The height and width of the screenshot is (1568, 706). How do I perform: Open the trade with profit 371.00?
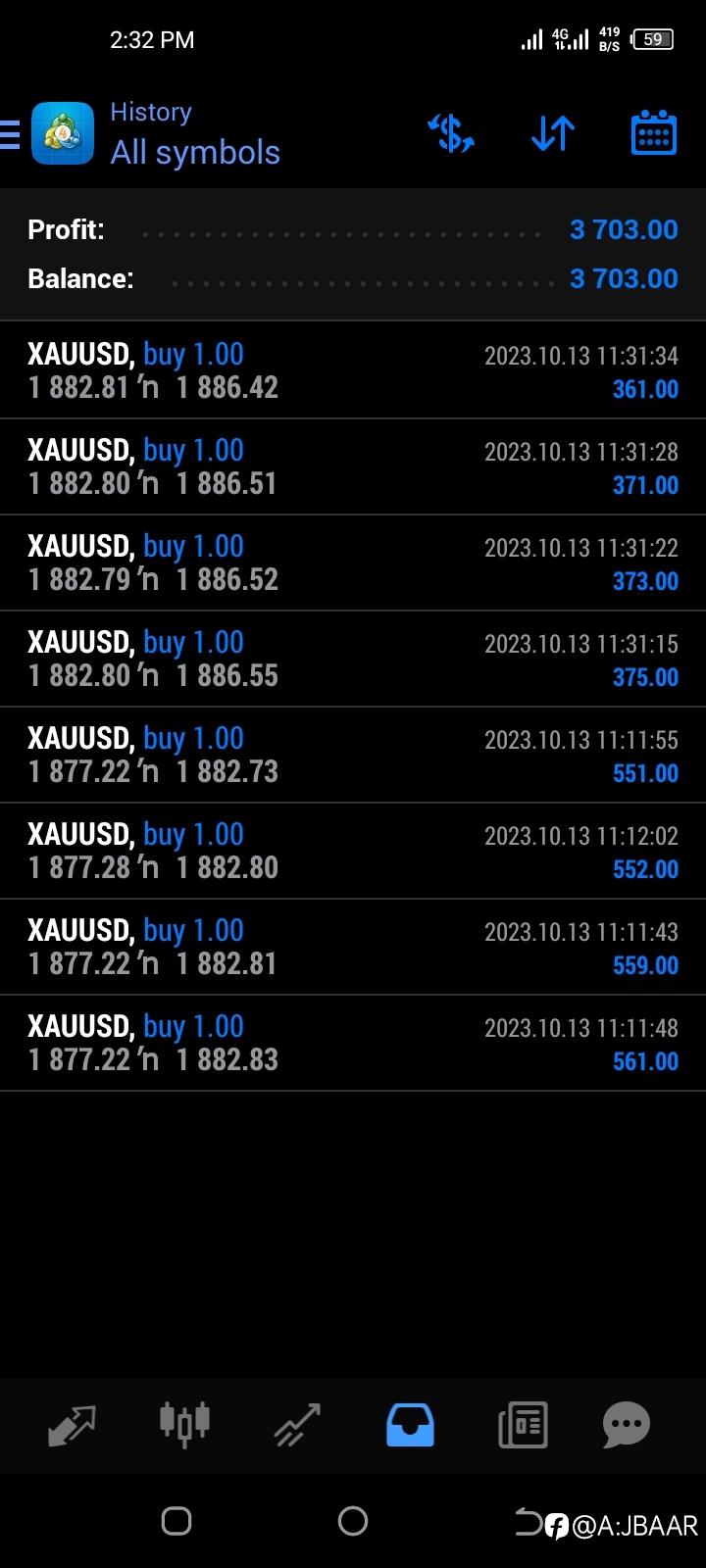(353, 466)
